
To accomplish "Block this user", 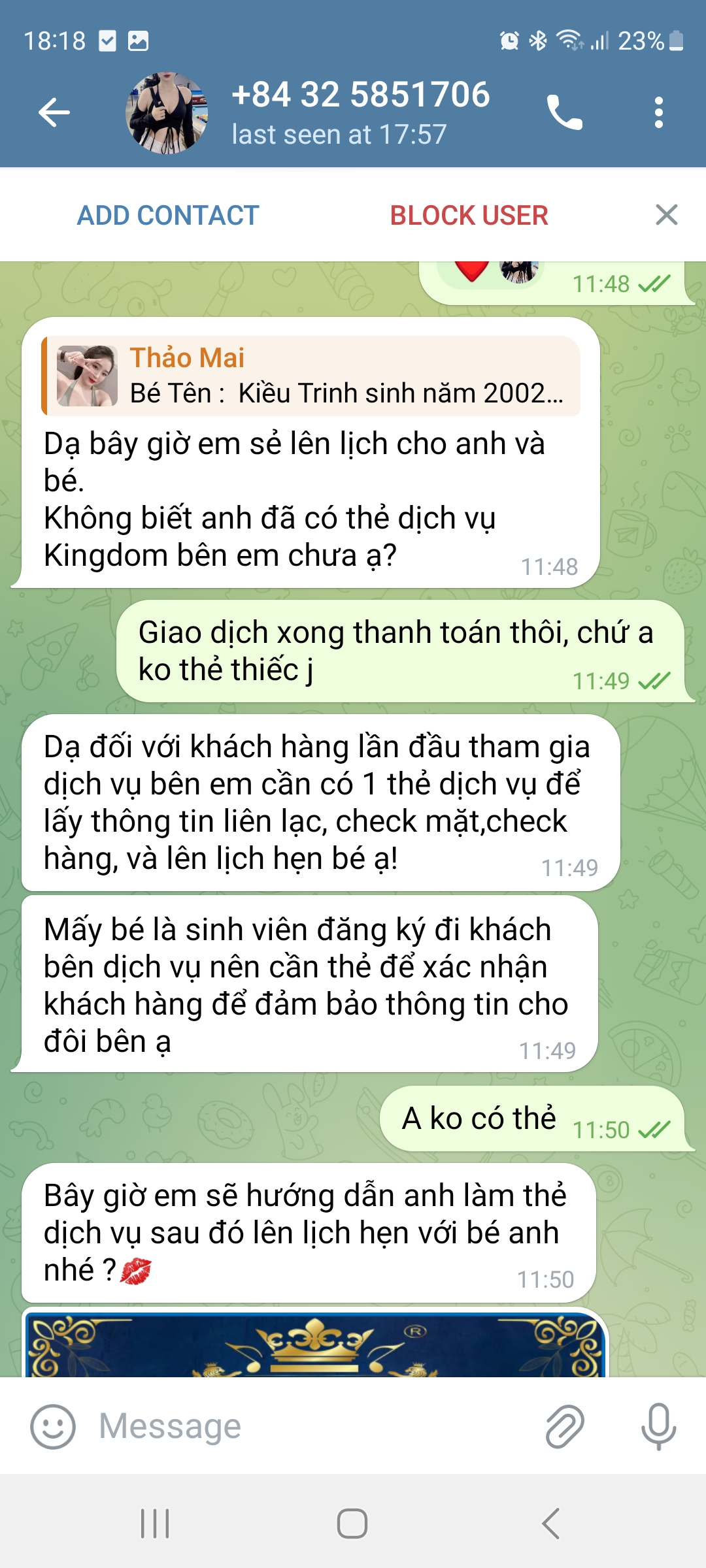I will pyautogui.click(x=469, y=216).
